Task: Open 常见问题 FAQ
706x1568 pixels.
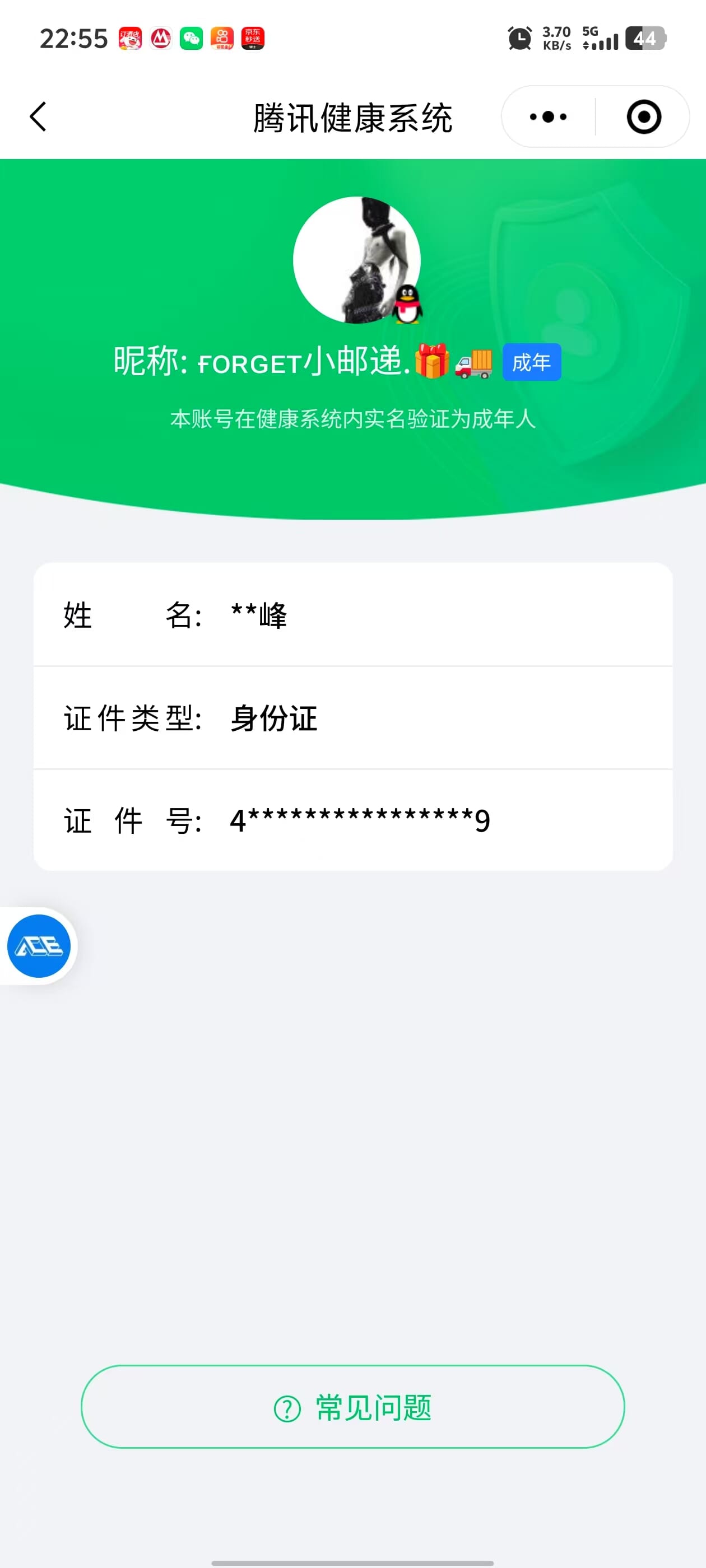Action: (x=352, y=1407)
